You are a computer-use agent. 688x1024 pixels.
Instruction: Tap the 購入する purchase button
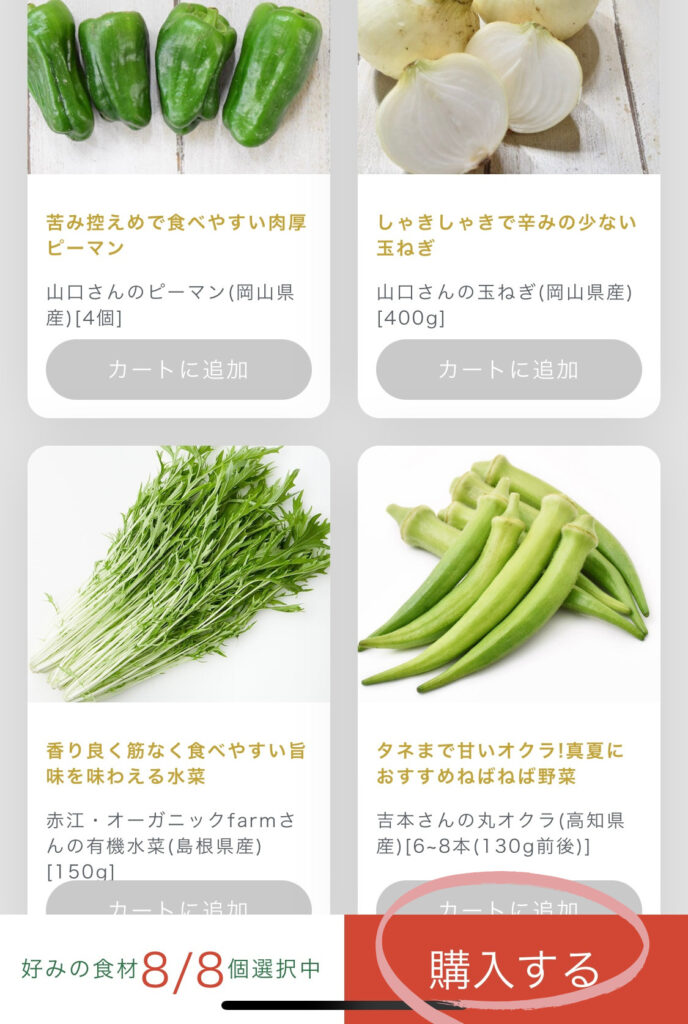[514, 968]
